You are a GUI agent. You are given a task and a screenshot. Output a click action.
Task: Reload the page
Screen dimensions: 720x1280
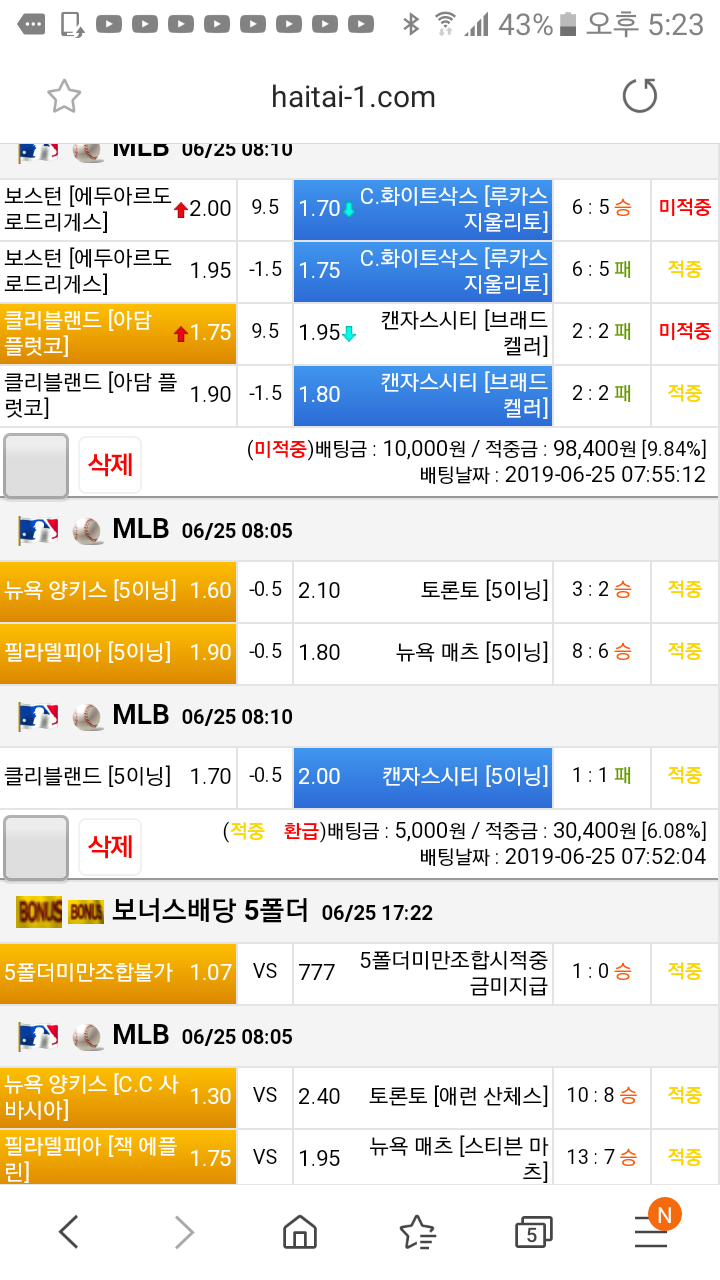pos(640,97)
